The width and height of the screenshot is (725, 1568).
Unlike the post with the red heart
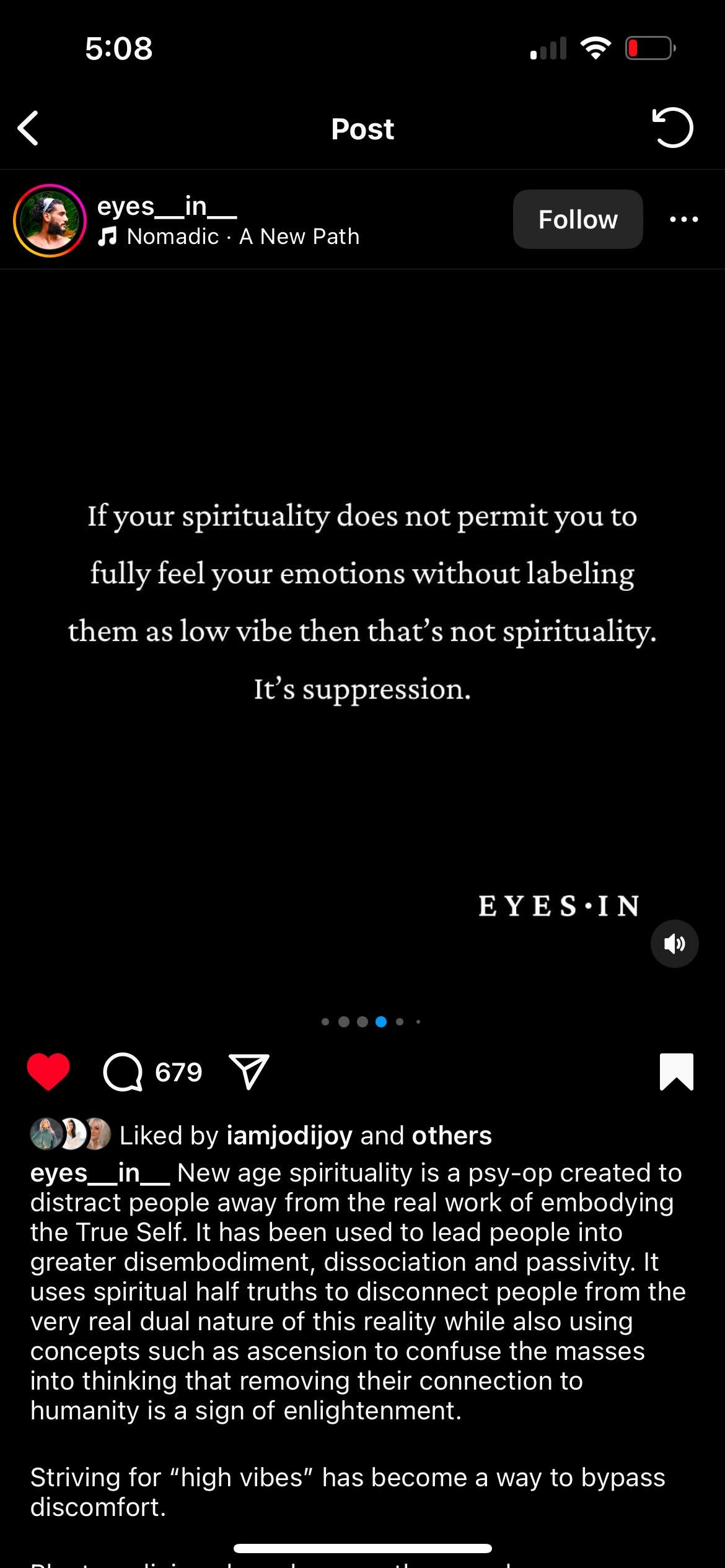click(48, 1072)
